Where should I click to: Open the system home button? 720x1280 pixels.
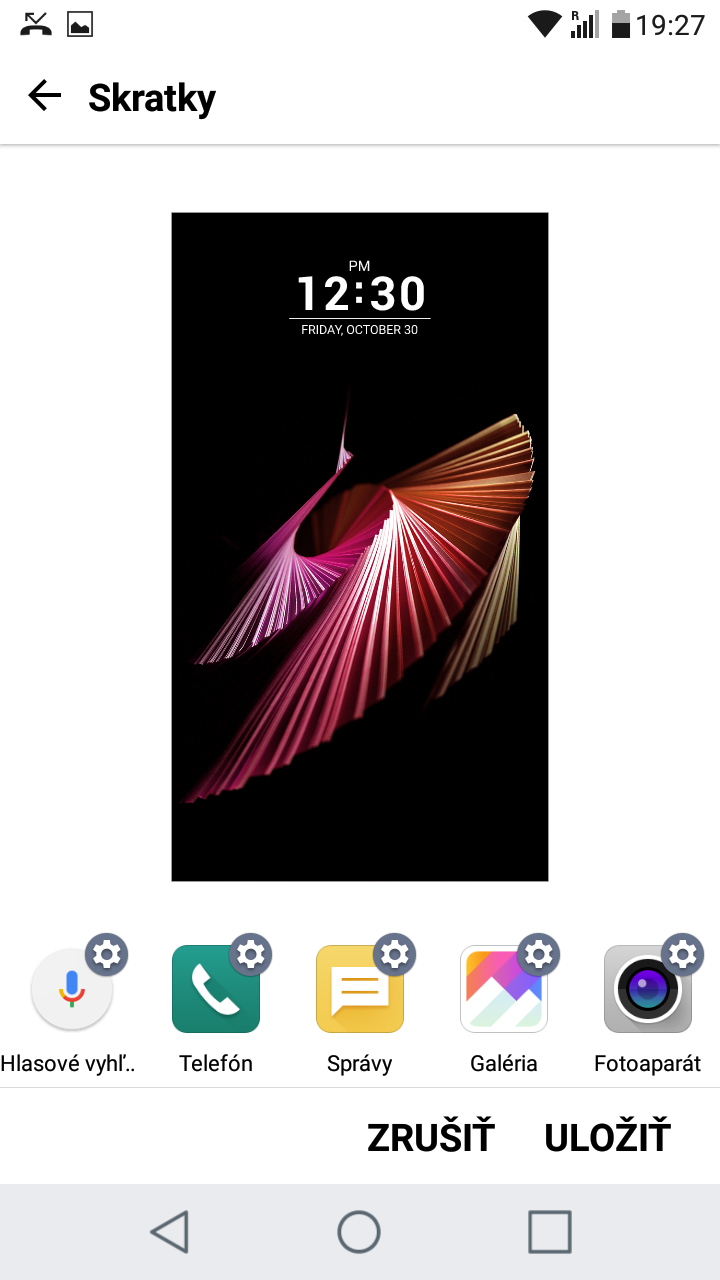point(359,1232)
